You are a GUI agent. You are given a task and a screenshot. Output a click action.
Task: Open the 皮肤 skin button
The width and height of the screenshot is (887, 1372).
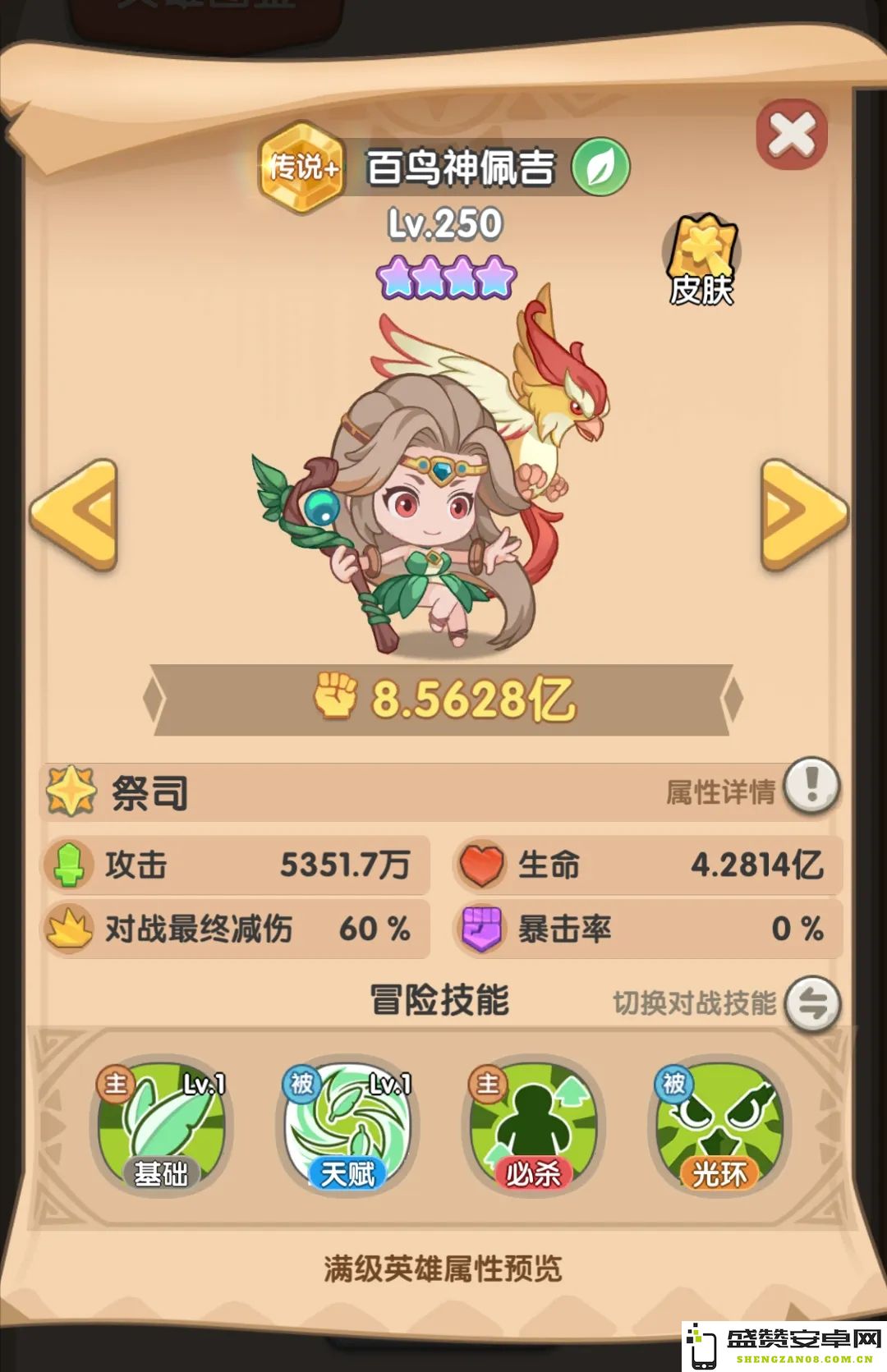click(x=701, y=261)
